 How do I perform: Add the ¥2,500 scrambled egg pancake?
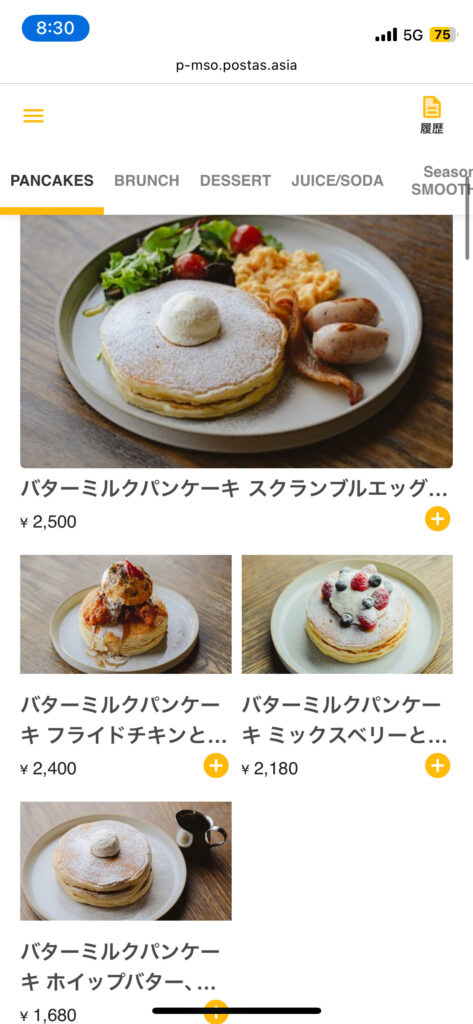(438, 519)
